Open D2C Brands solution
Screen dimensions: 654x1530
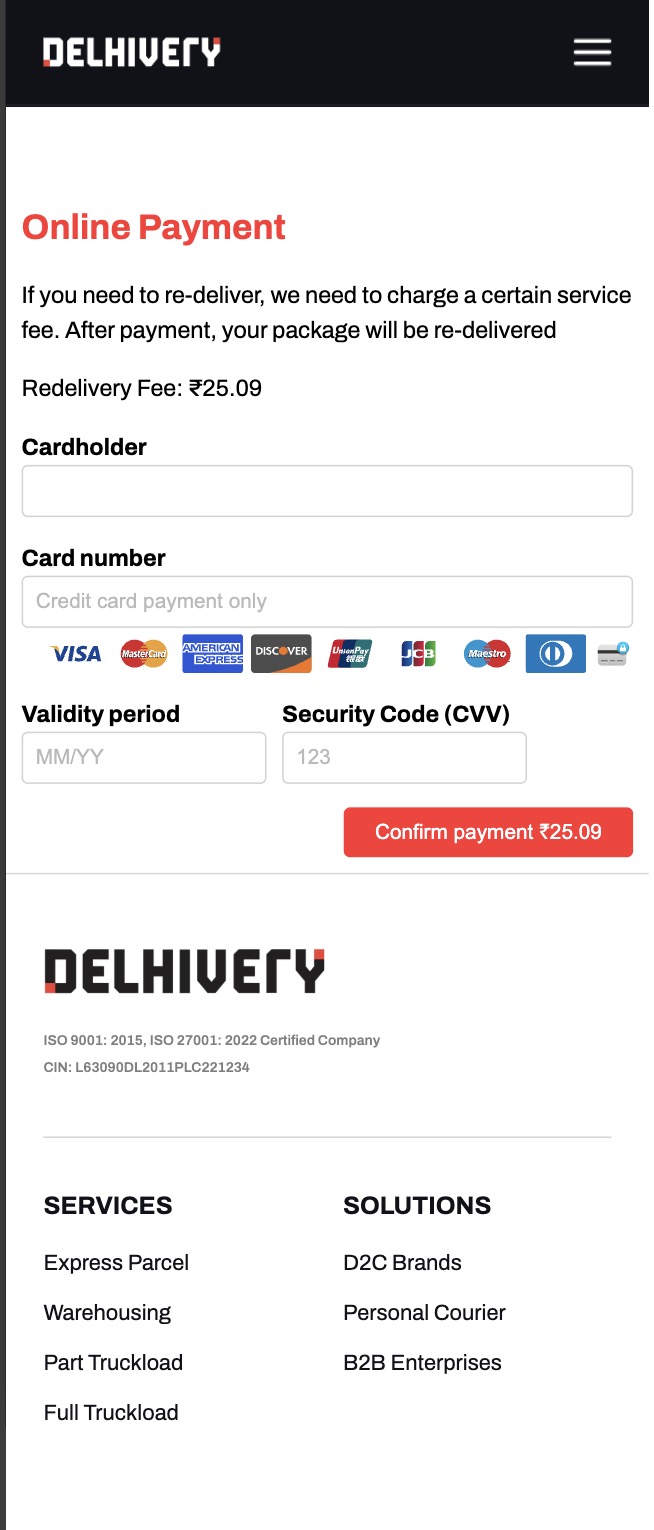tap(402, 1262)
